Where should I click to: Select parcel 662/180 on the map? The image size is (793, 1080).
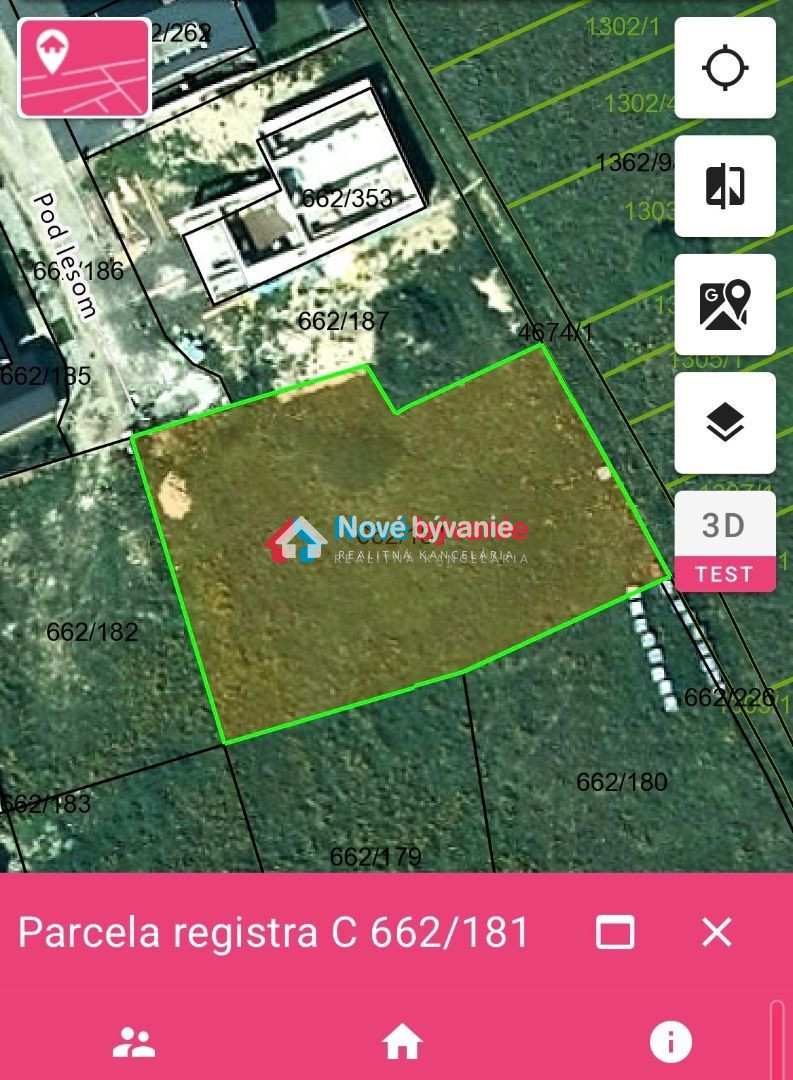point(622,781)
